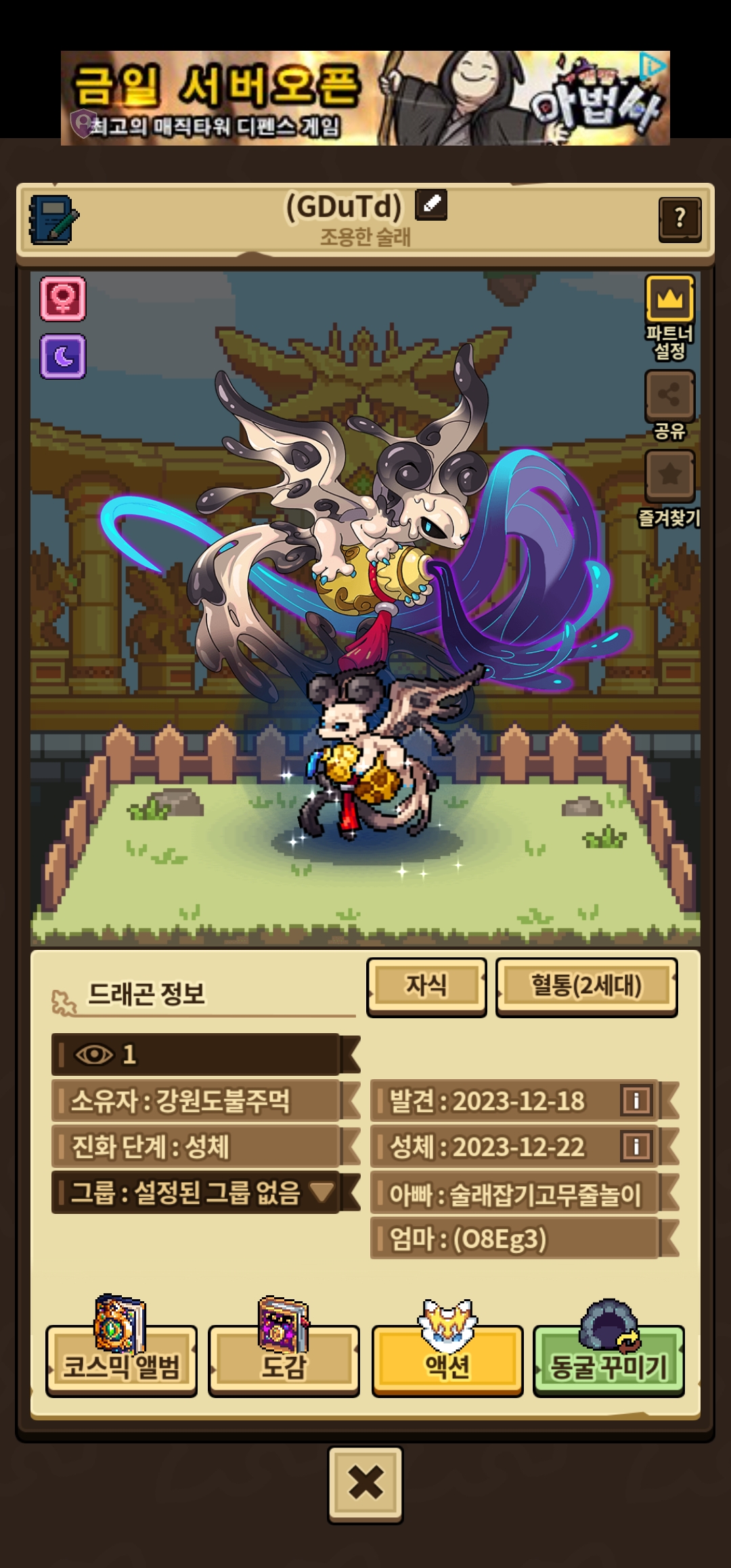The width and height of the screenshot is (731, 1568).
Task: Open the 자식 offspring button
Action: [x=426, y=986]
